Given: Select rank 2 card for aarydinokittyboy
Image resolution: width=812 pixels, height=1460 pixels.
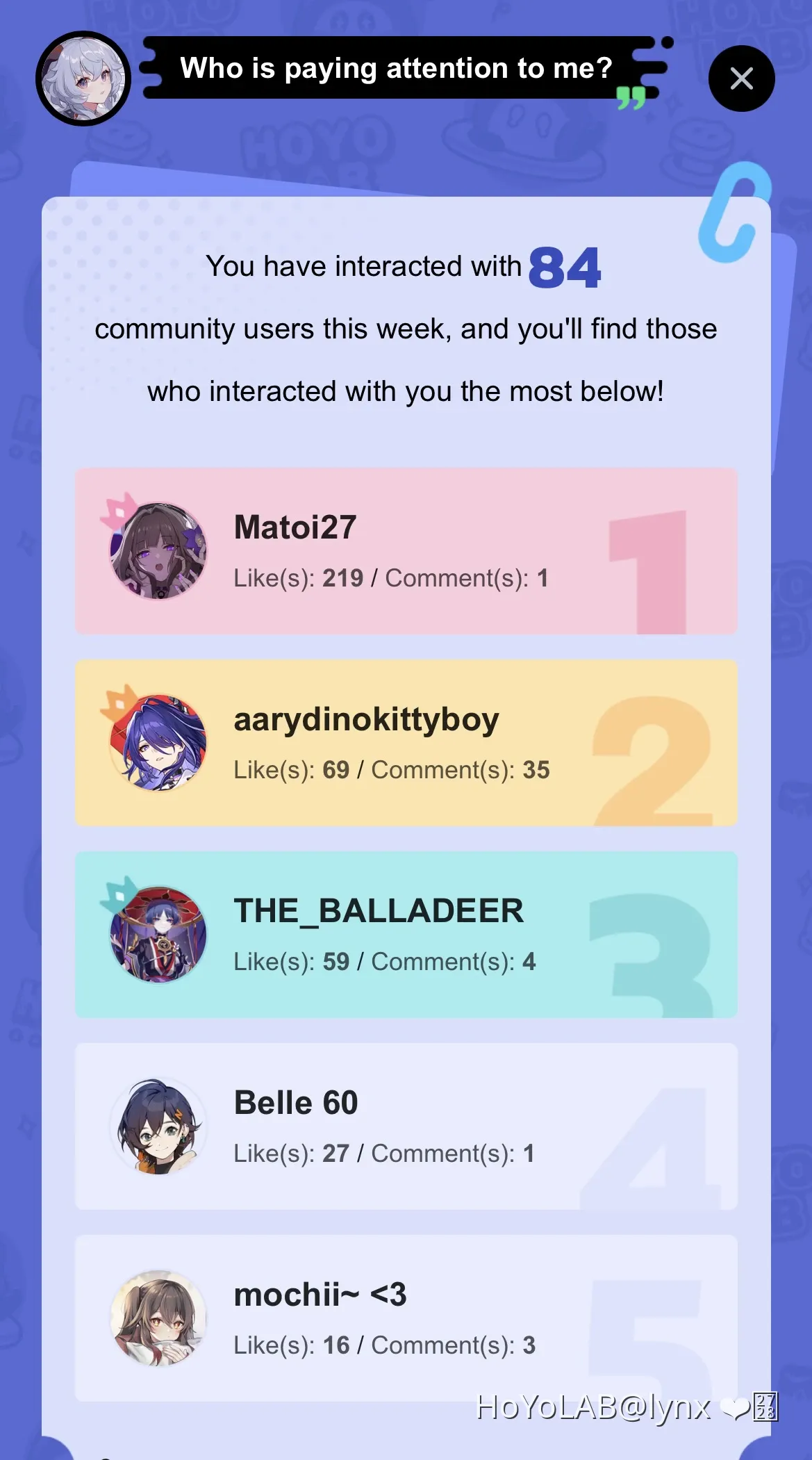Looking at the screenshot, I should 406,744.
